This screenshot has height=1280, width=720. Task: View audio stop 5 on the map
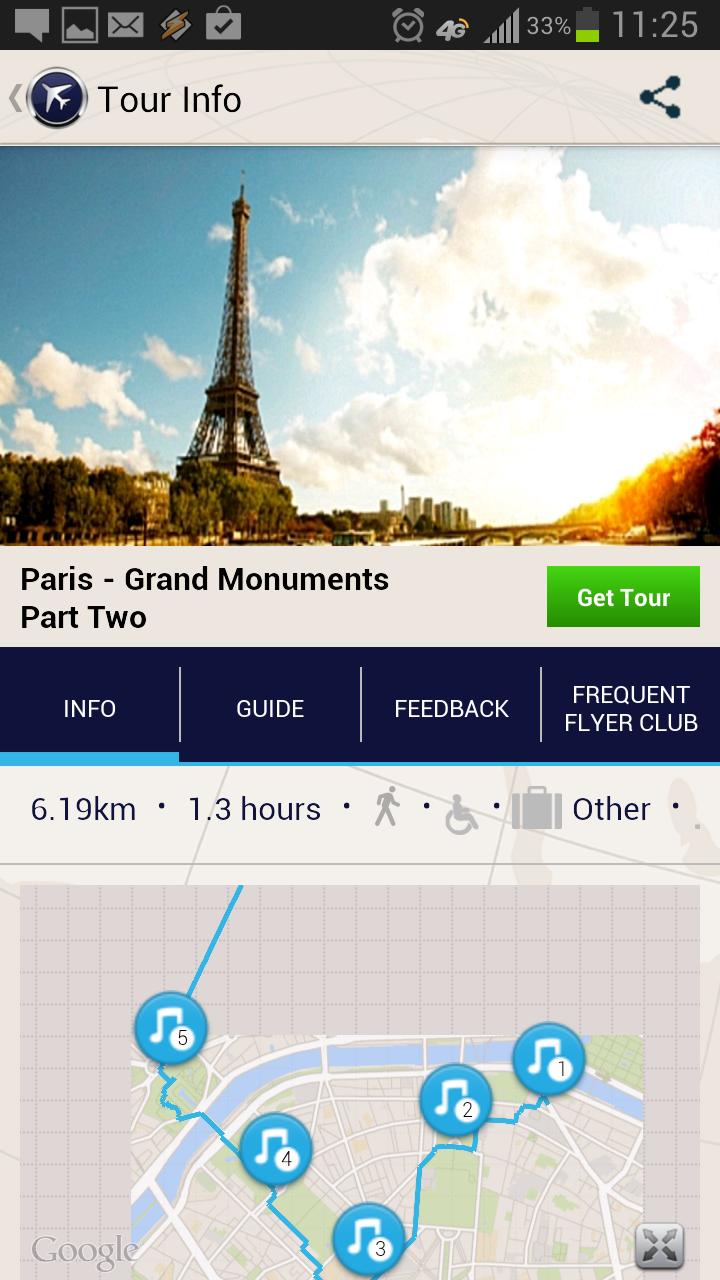[x=171, y=1027]
